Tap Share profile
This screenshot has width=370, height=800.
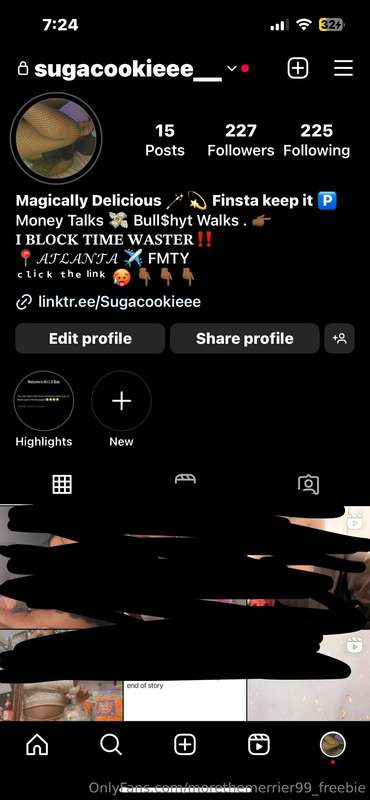[244, 338]
